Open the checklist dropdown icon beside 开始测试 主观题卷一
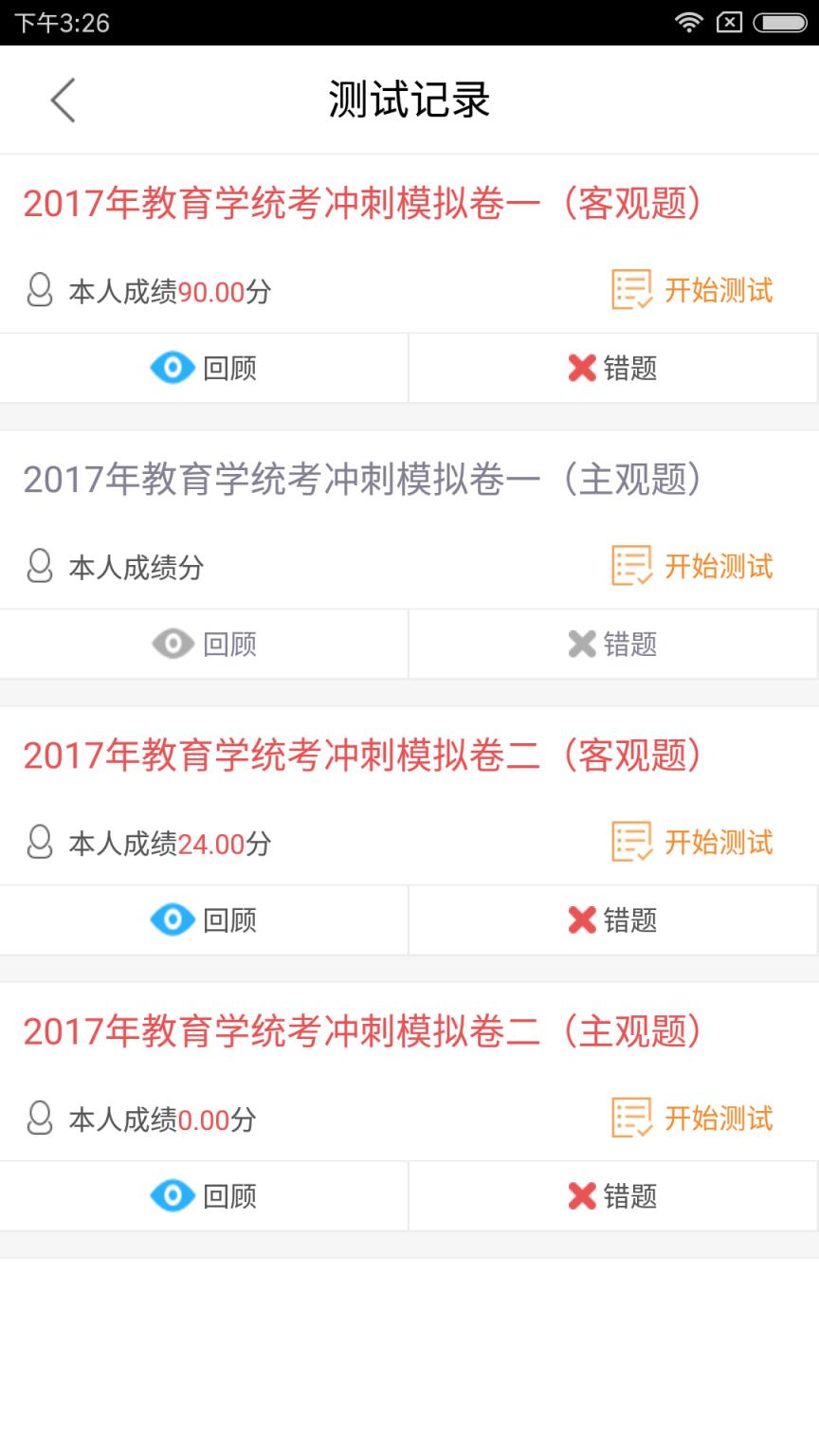819x1456 pixels. pos(631,566)
